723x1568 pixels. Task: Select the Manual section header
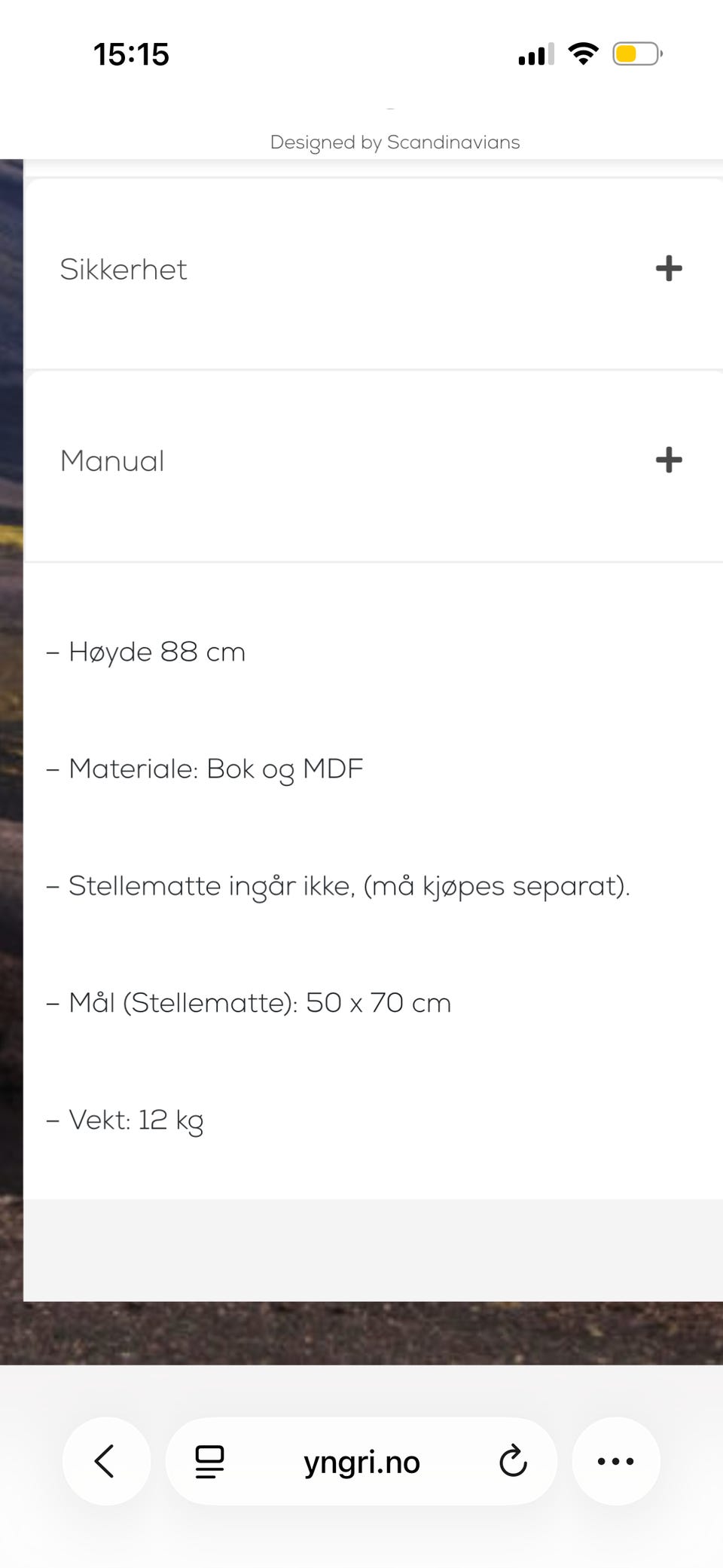point(113,460)
